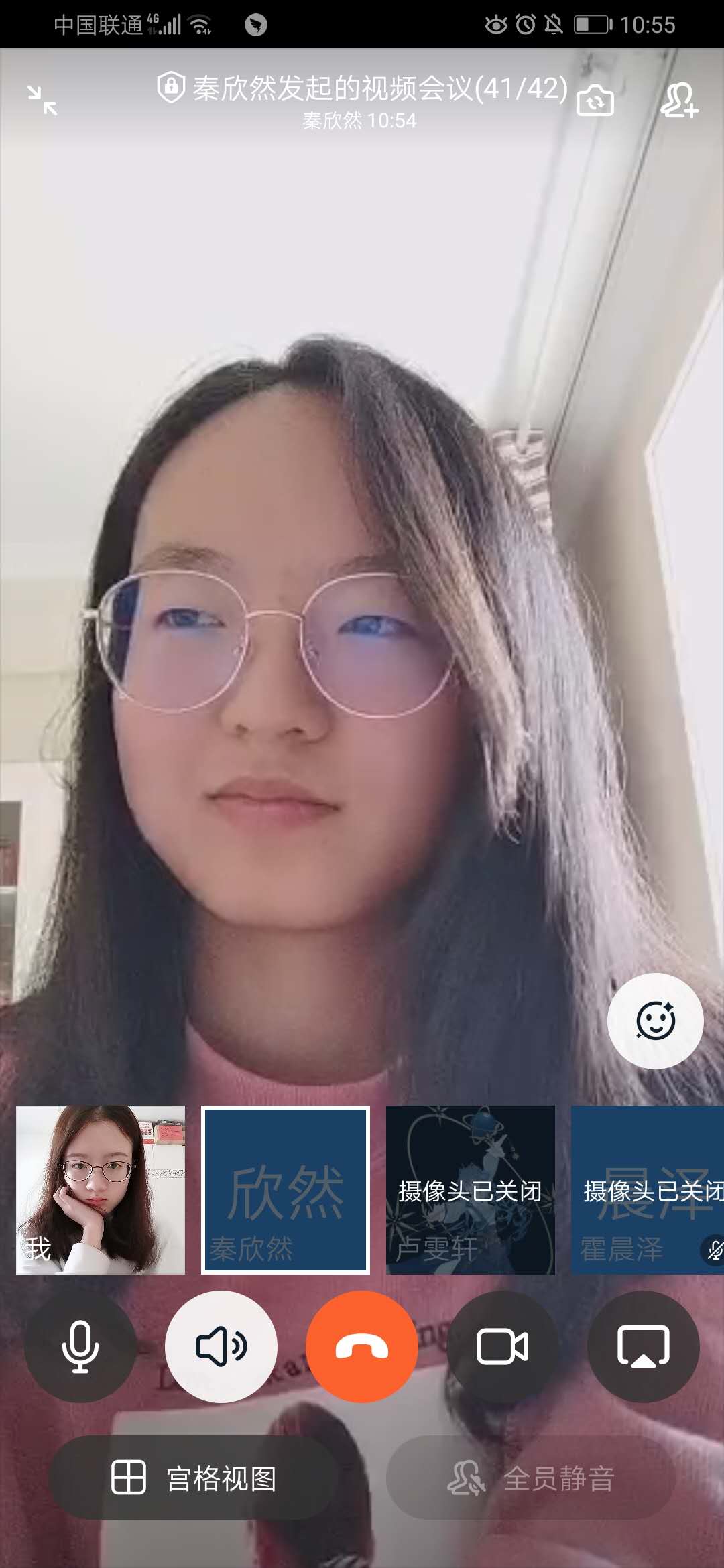The image size is (724, 1568).
Task: Hang up the video call
Action: tap(362, 1347)
